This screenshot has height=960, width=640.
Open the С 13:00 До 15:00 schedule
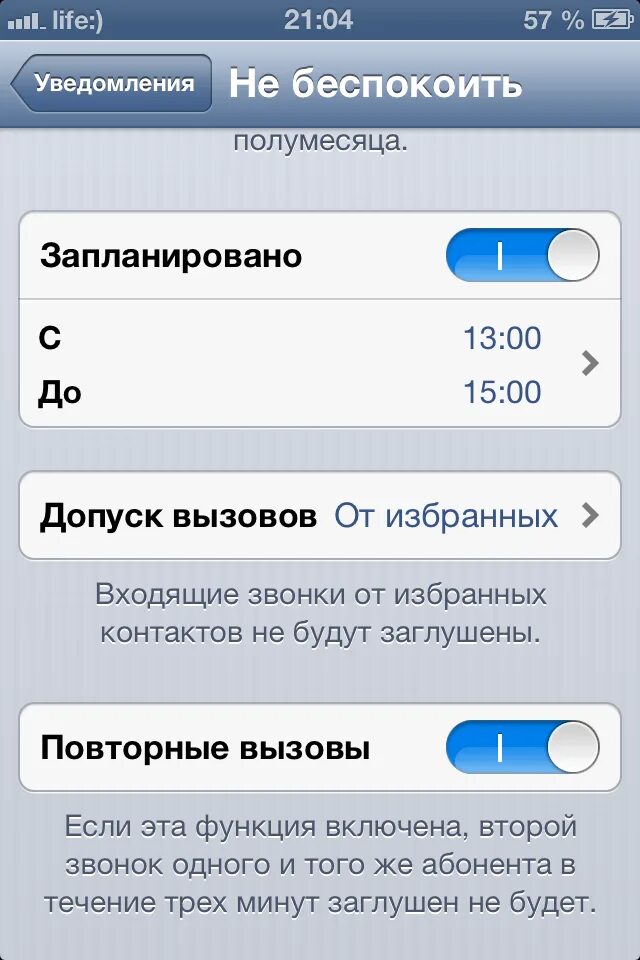coord(320,364)
